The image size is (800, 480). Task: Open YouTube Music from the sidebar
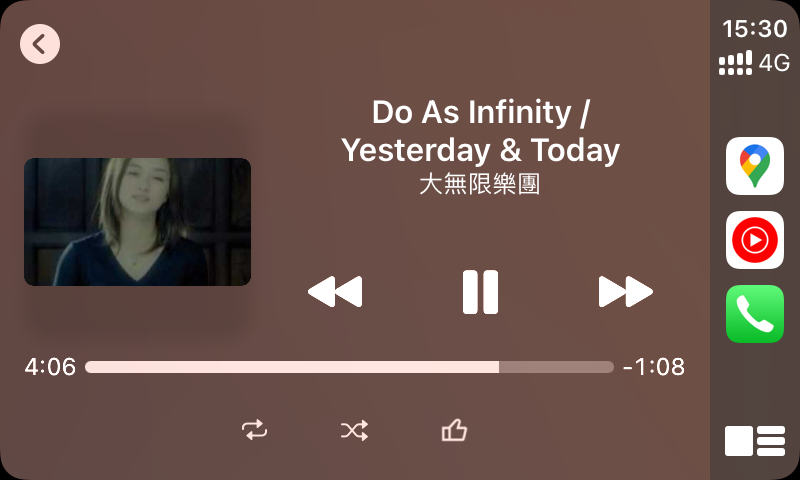755,240
